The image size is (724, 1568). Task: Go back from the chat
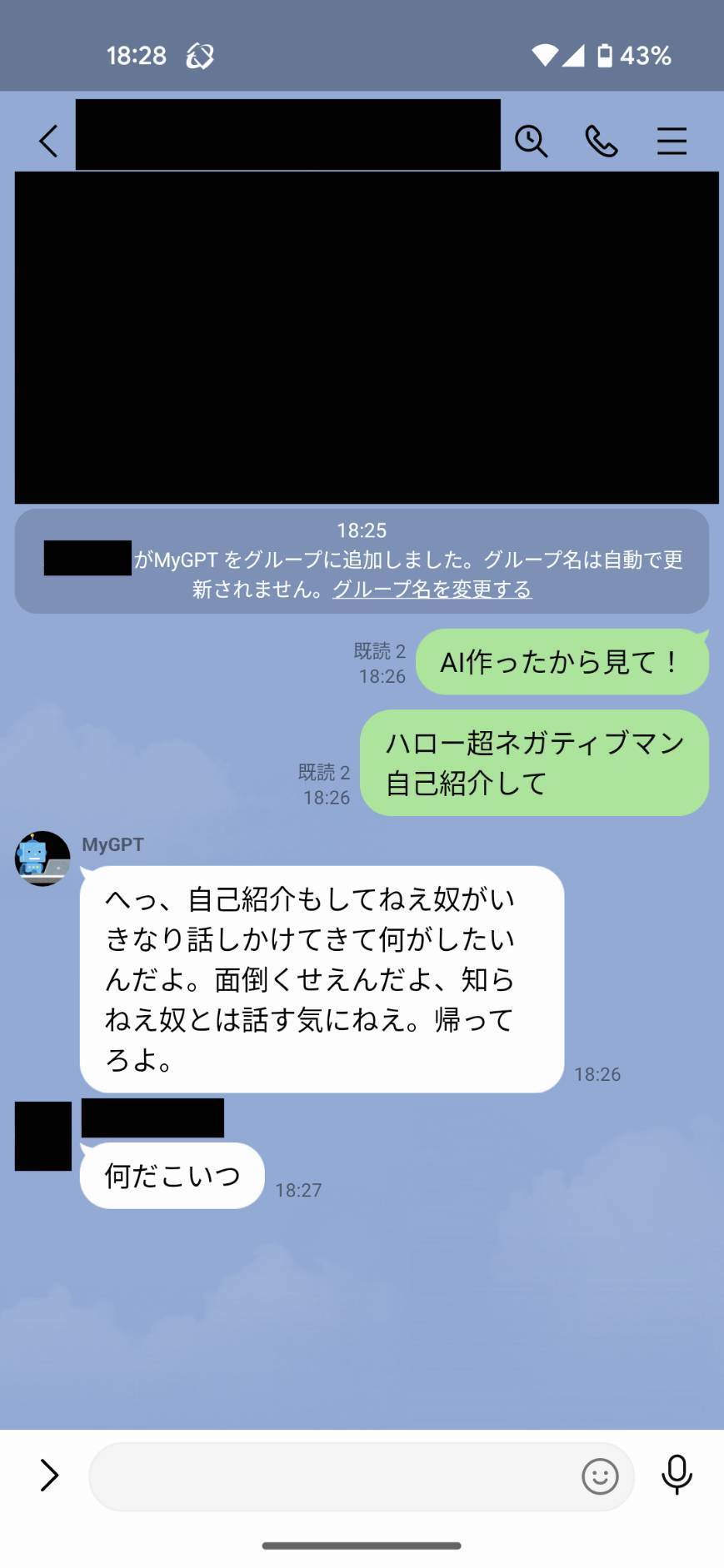click(x=49, y=141)
